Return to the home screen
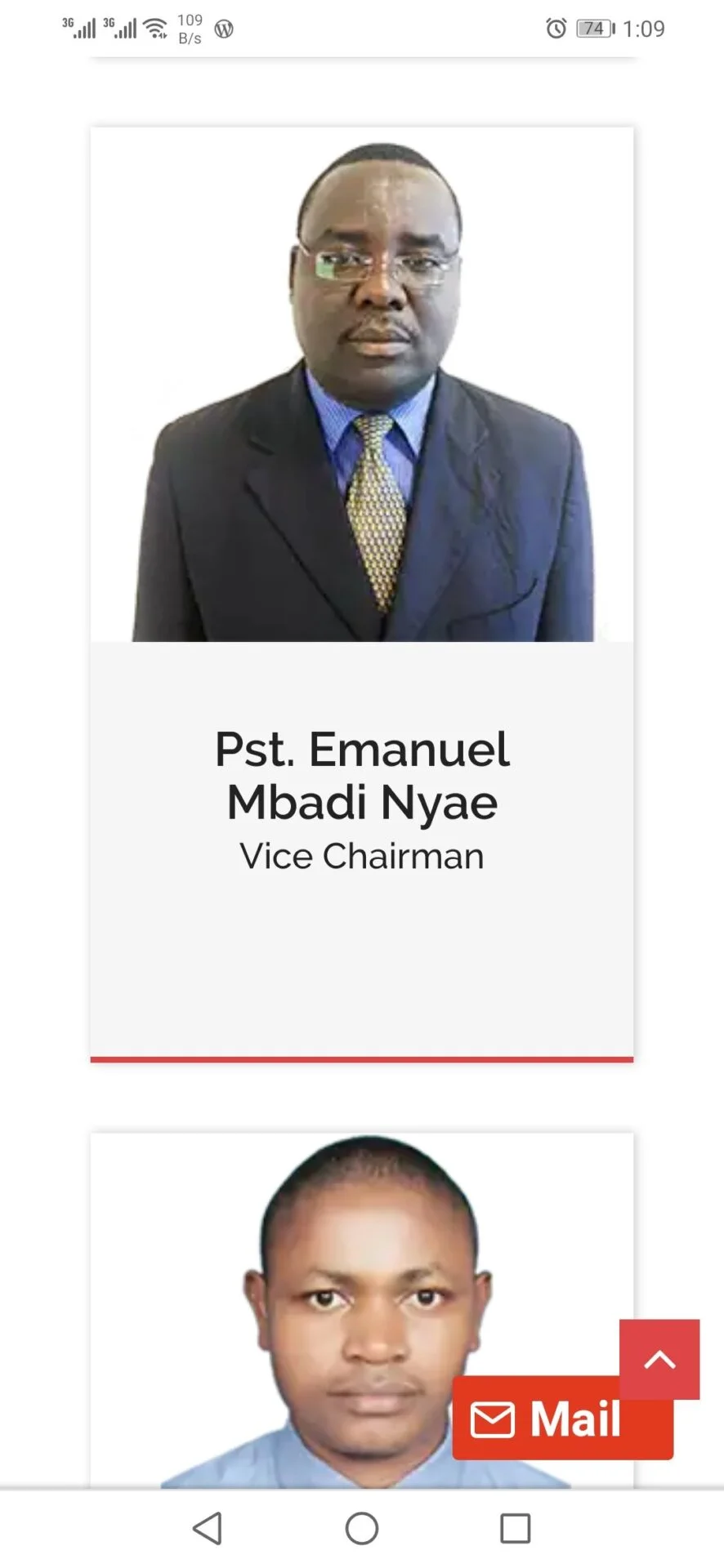724x1568 pixels. (x=362, y=1528)
